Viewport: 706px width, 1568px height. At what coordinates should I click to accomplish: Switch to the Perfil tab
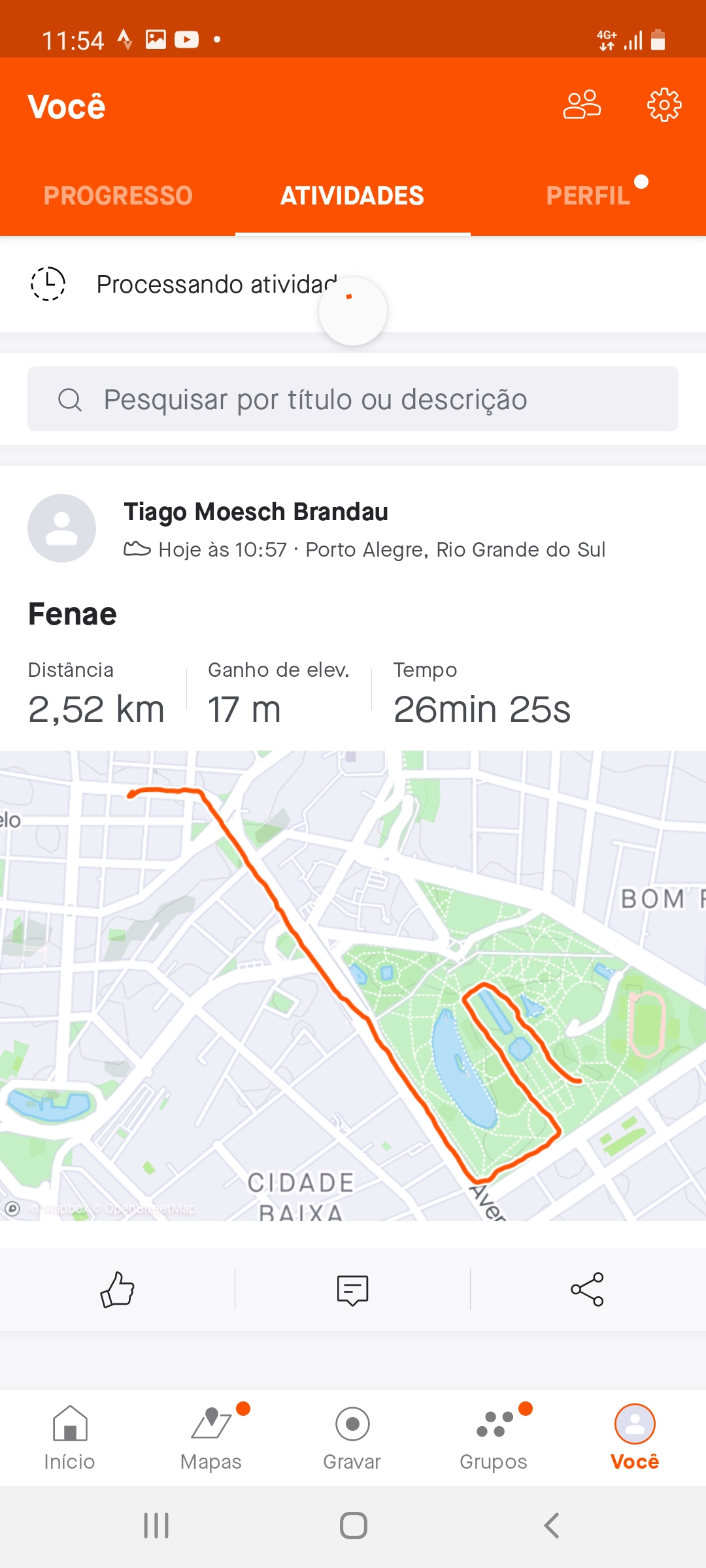(x=588, y=196)
